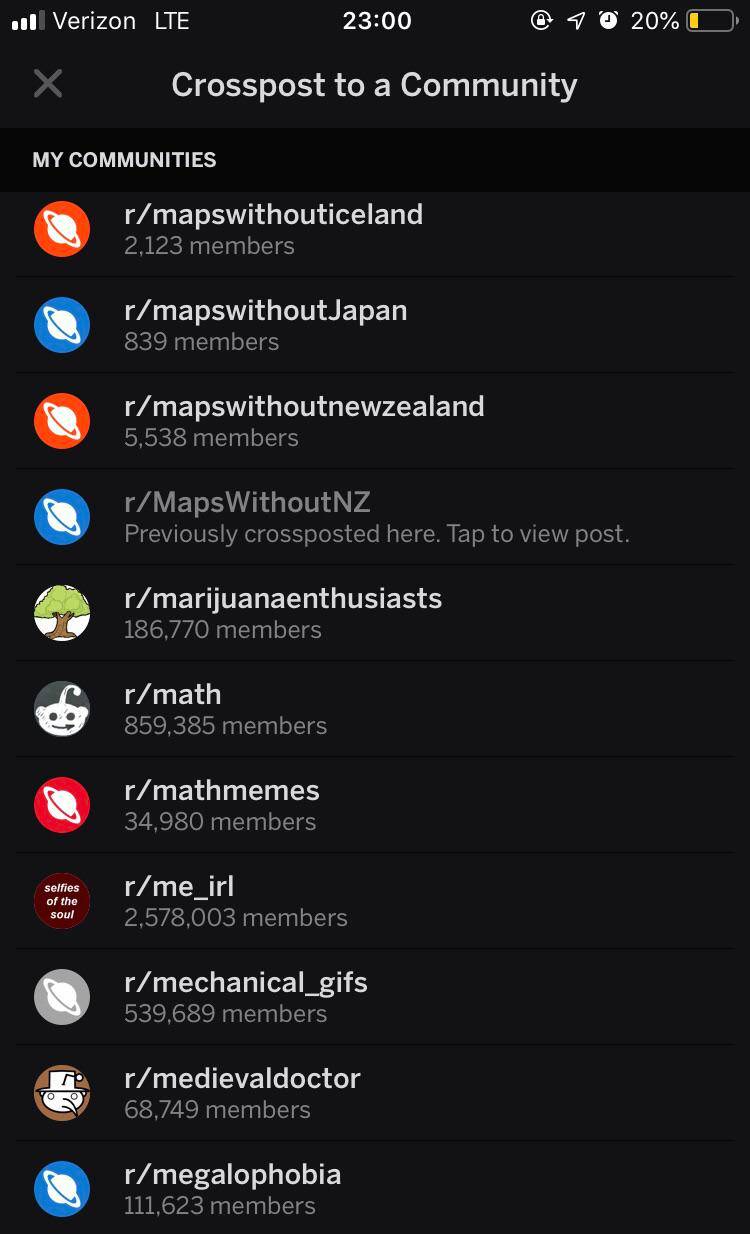Screen dimensions: 750x1234
Task: Click the MY COMMUNITIES section header
Action: coord(122,160)
